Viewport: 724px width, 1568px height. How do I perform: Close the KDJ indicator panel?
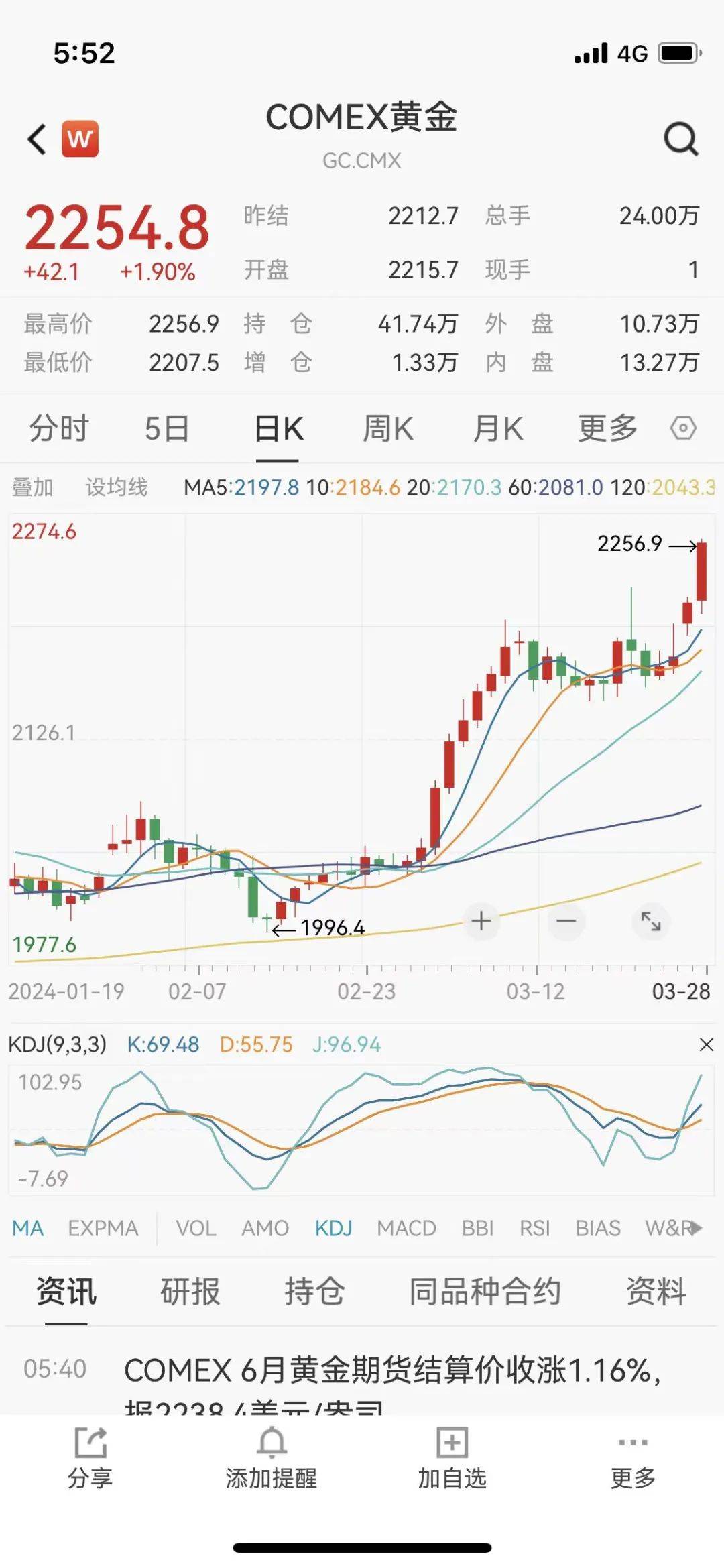point(706,1044)
